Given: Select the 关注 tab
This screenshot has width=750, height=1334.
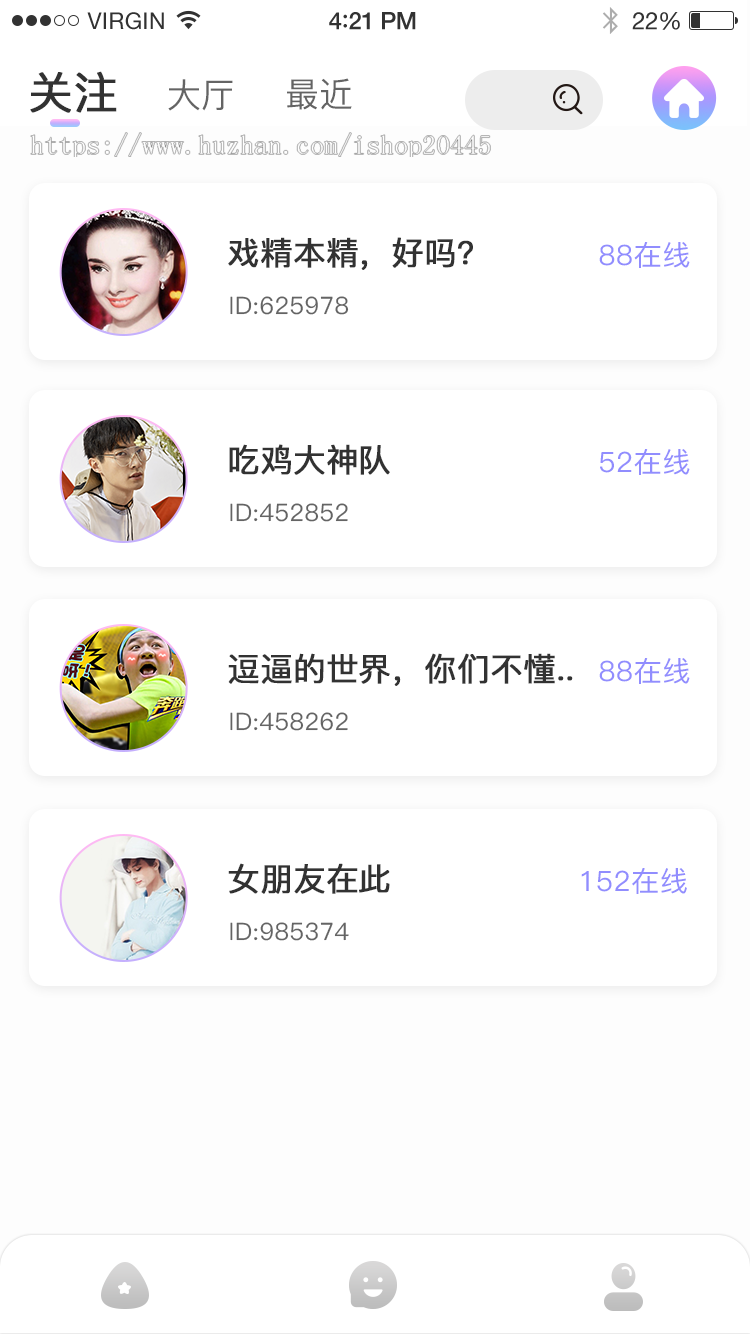Looking at the screenshot, I should (x=76, y=93).
